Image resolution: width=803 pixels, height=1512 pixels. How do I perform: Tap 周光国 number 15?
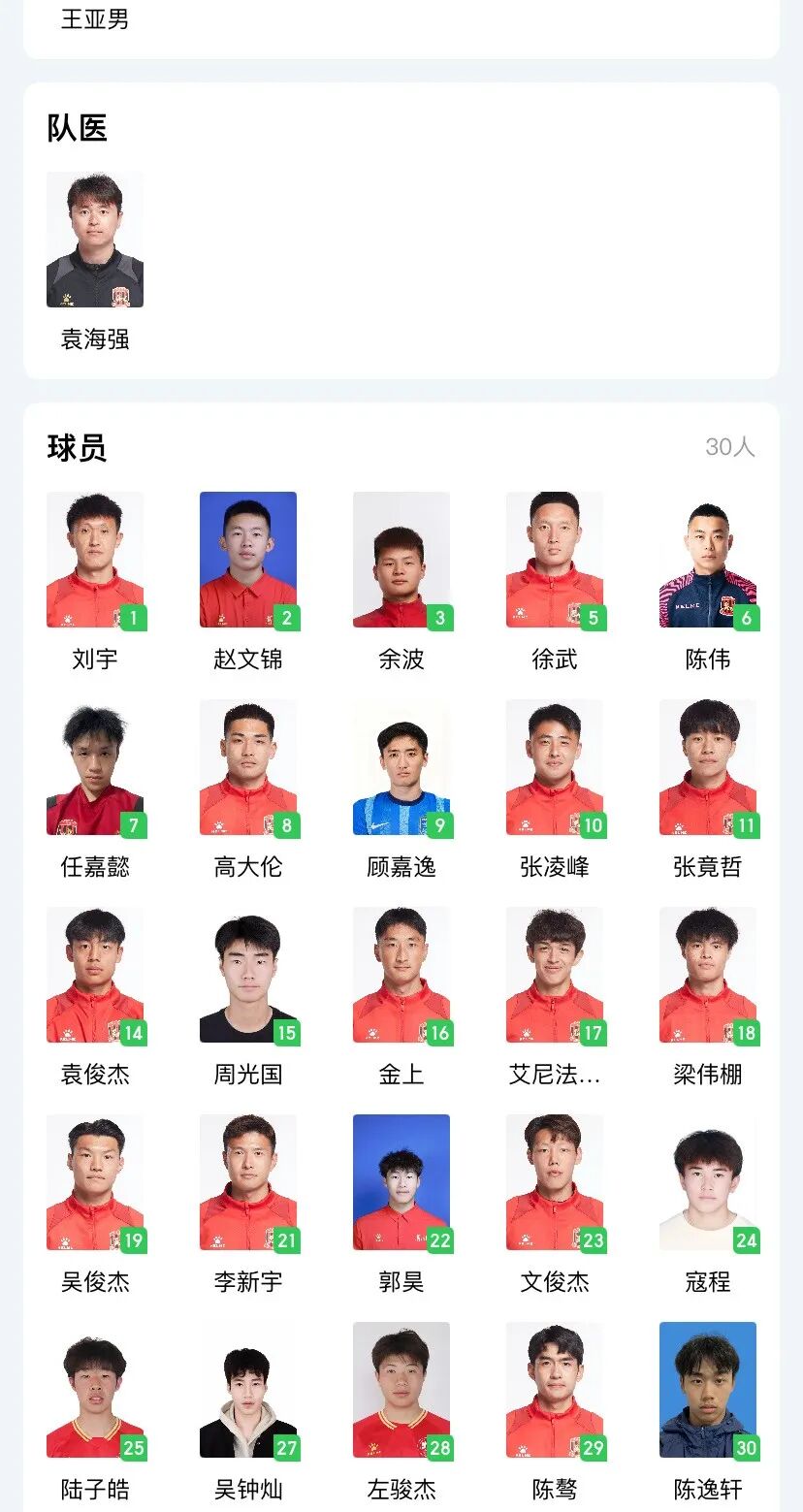point(248,975)
